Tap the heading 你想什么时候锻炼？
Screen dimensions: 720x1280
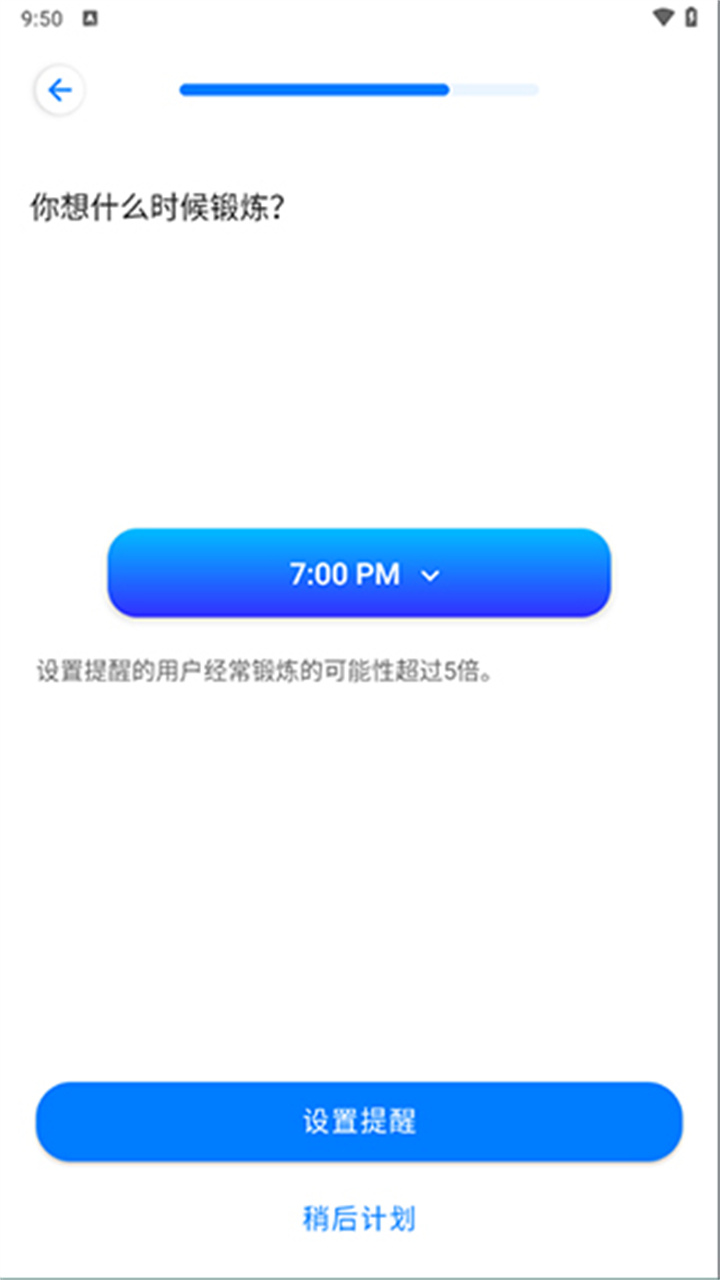157,206
